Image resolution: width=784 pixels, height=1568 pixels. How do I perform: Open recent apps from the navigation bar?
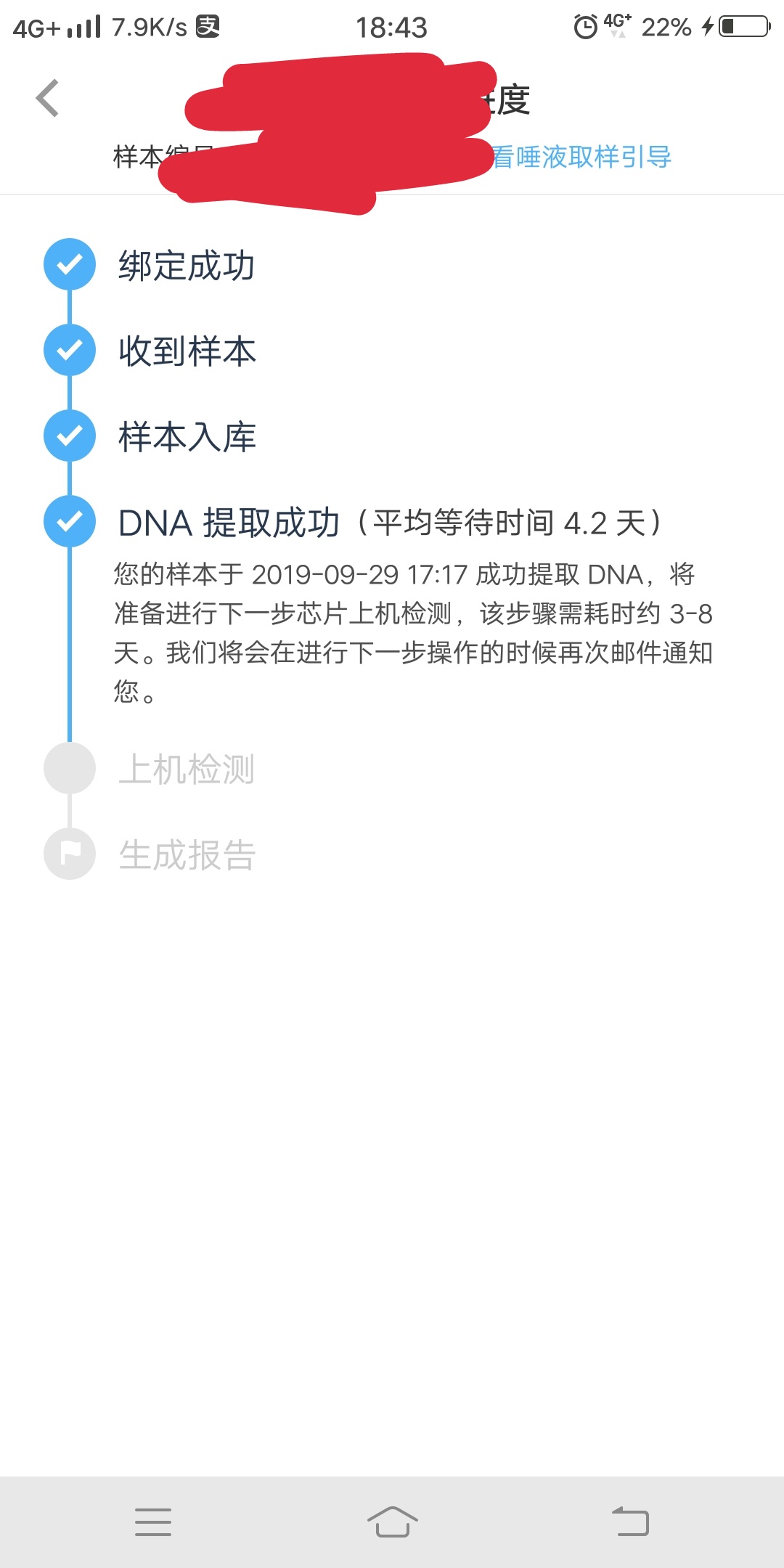click(153, 1522)
